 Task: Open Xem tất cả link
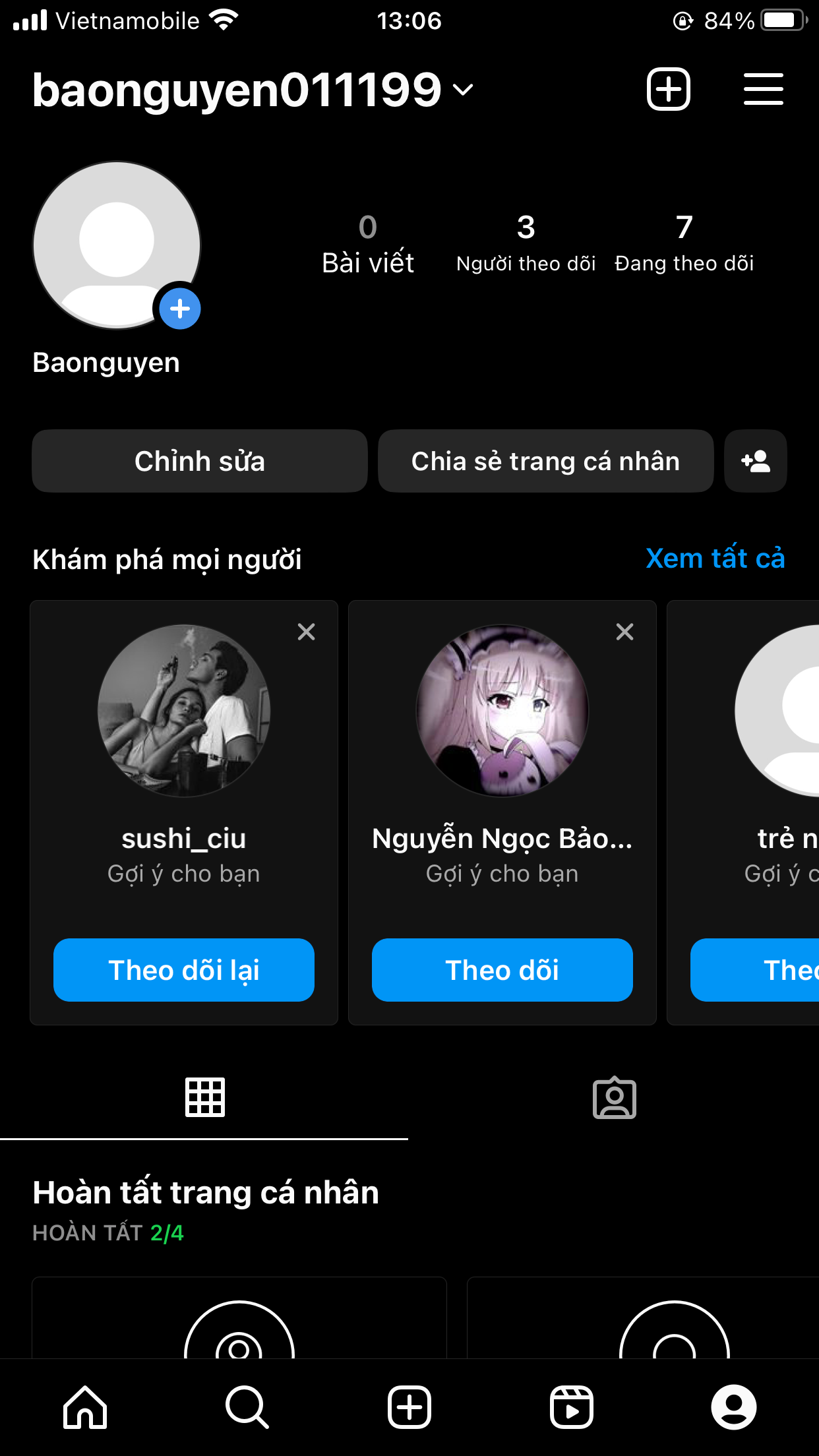click(715, 559)
